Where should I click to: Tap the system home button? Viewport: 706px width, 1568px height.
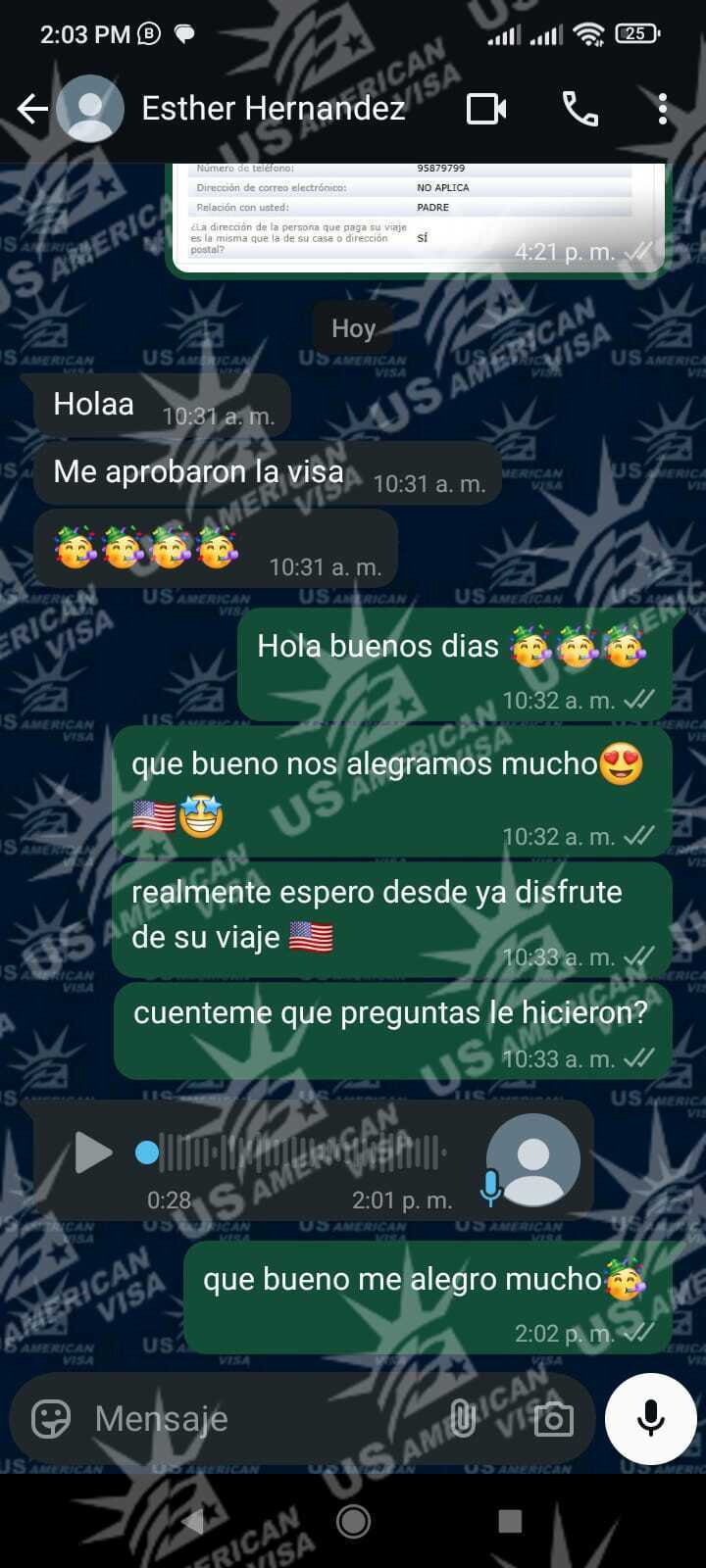point(353,1521)
